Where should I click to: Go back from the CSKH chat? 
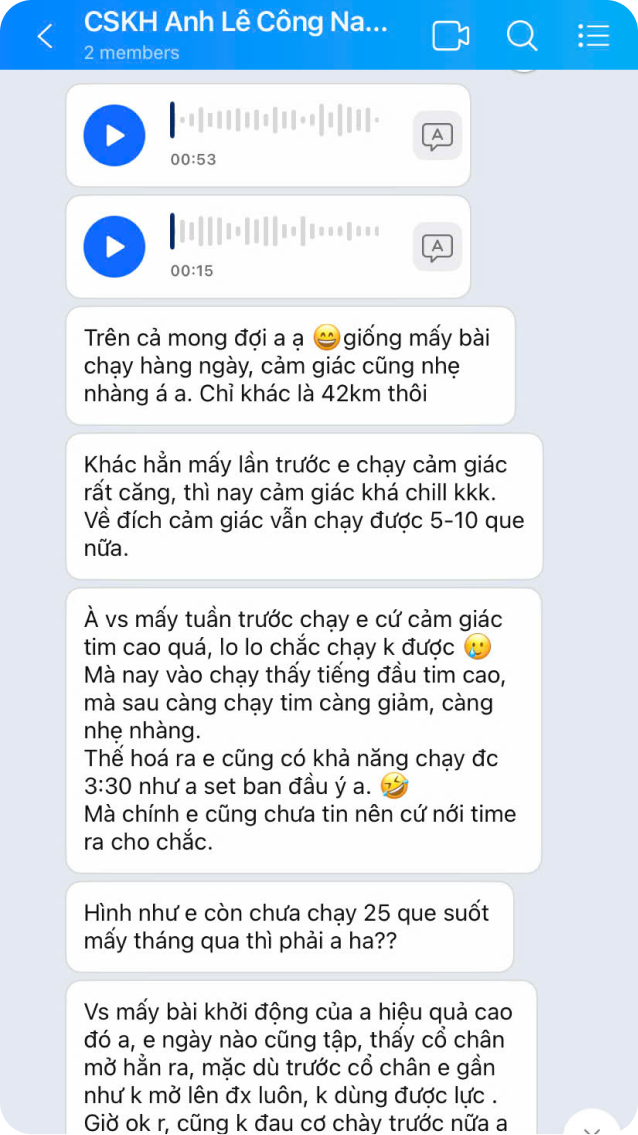pyautogui.click(x=45, y=36)
